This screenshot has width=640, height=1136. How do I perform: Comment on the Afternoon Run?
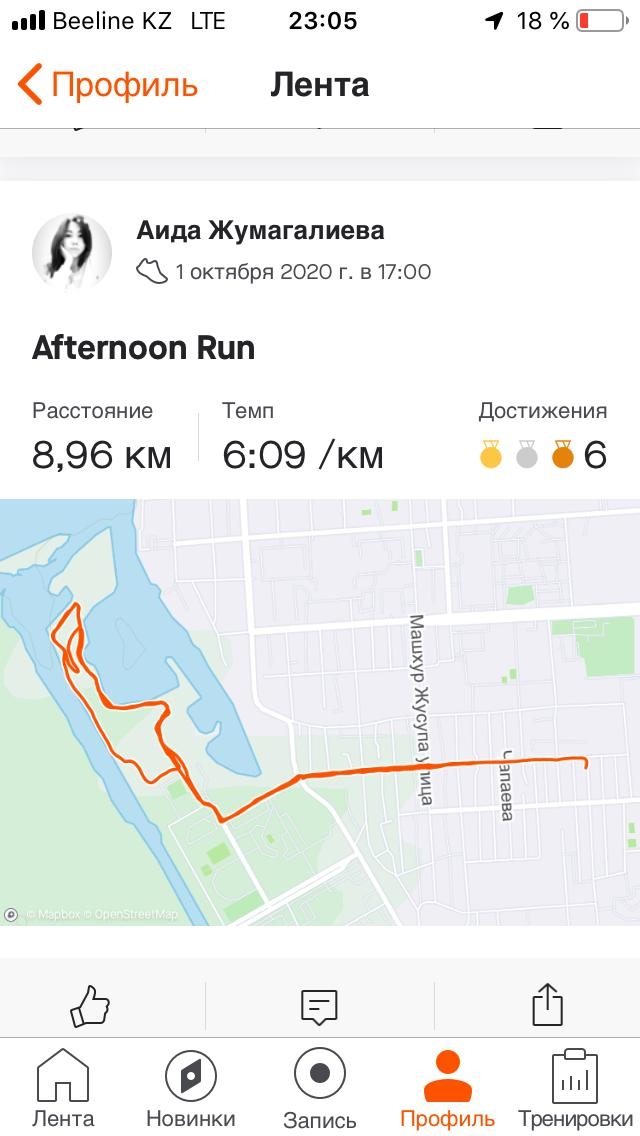coord(319,1005)
